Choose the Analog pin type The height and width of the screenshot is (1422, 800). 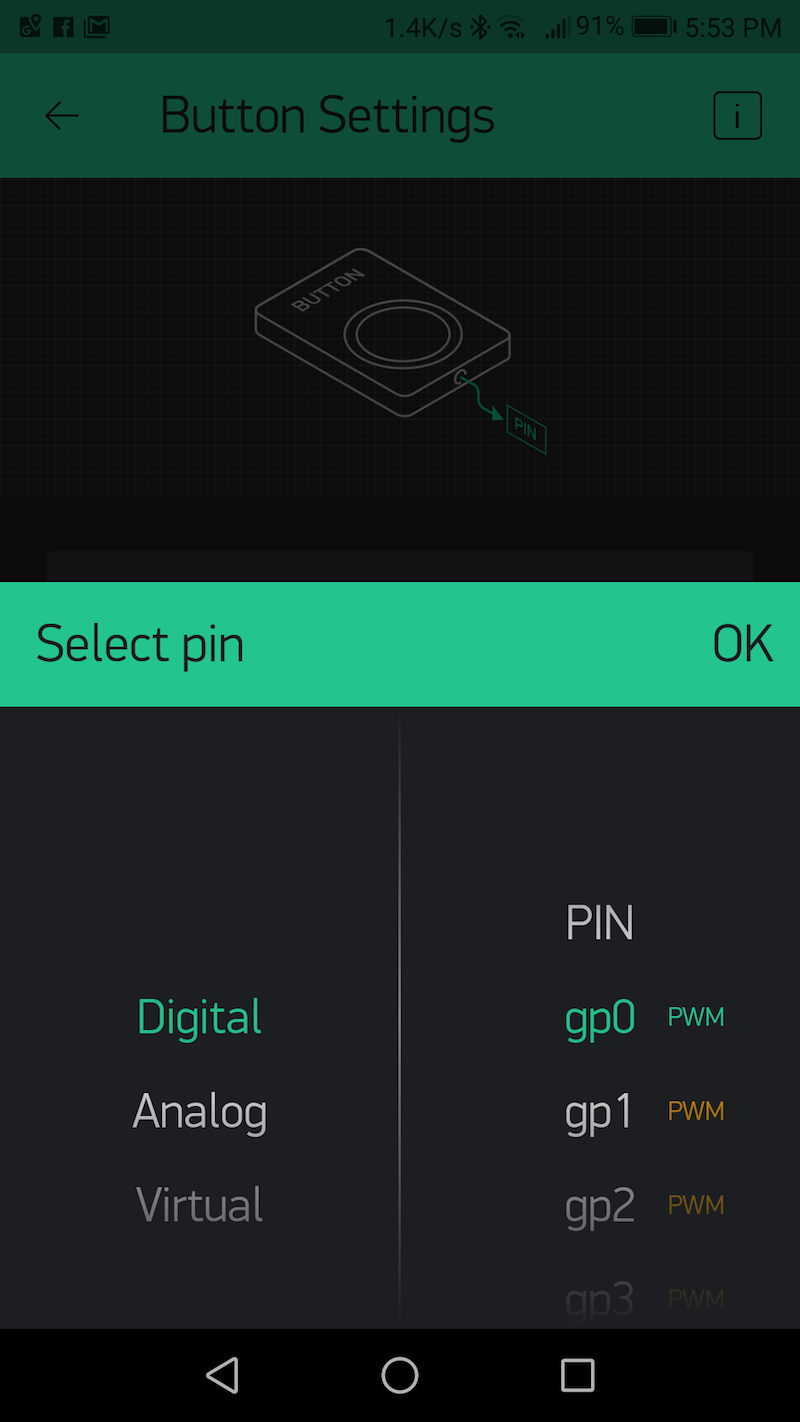[x=199, y=1111]
